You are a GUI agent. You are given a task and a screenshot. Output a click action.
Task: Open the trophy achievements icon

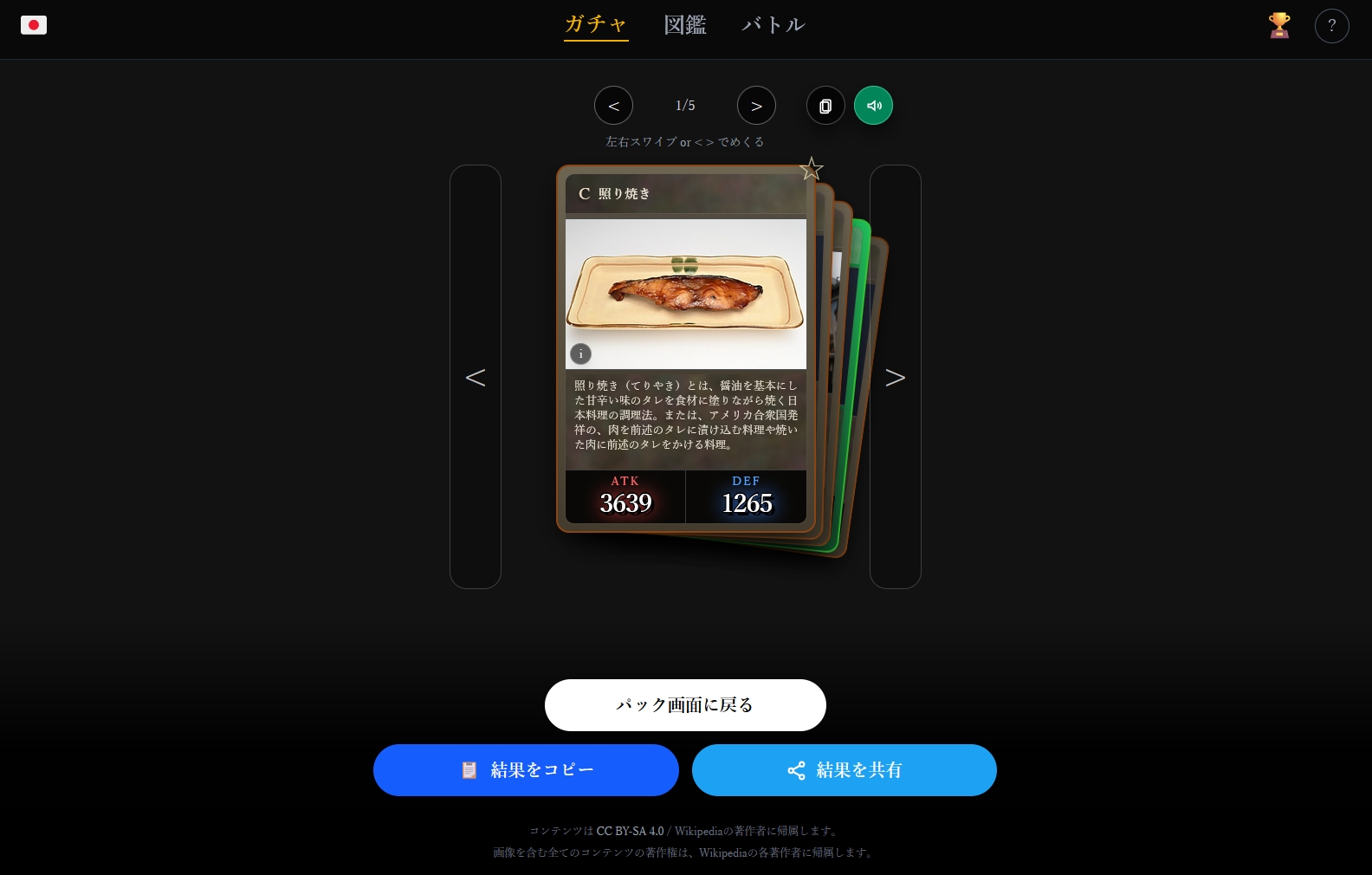tap(1279, 26)
